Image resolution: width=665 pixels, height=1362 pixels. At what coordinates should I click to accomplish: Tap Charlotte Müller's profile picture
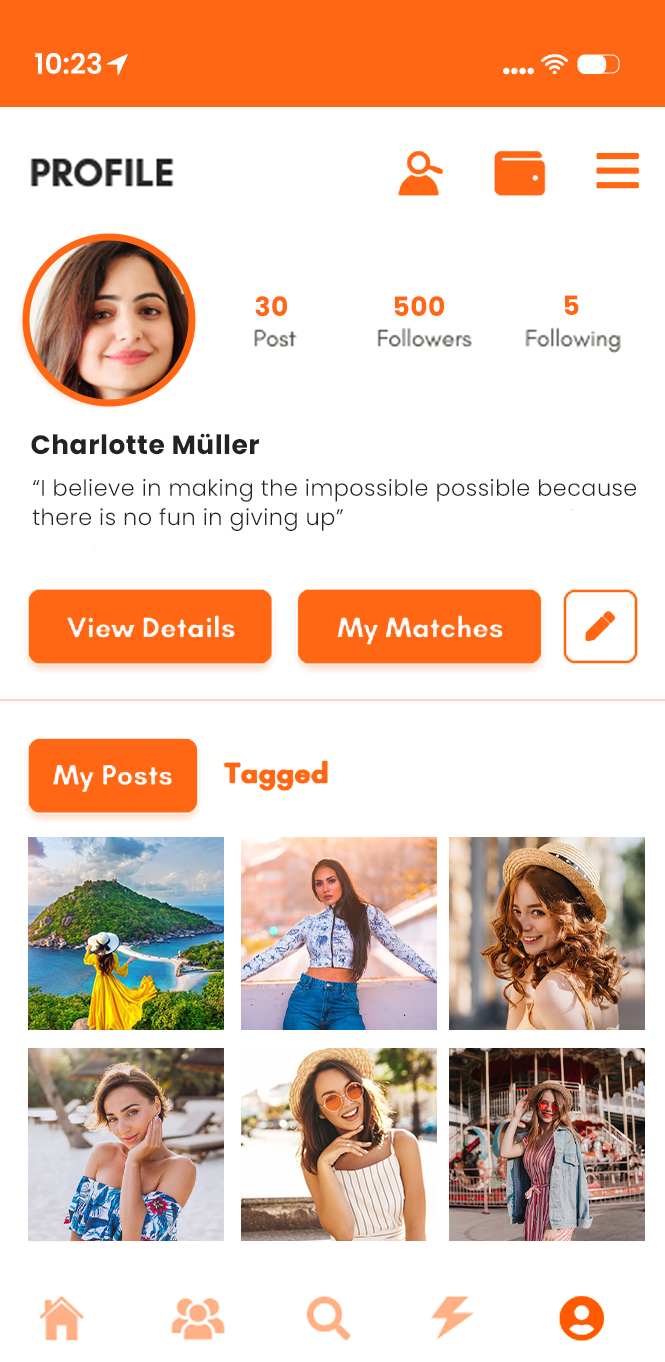coord(109,320)
